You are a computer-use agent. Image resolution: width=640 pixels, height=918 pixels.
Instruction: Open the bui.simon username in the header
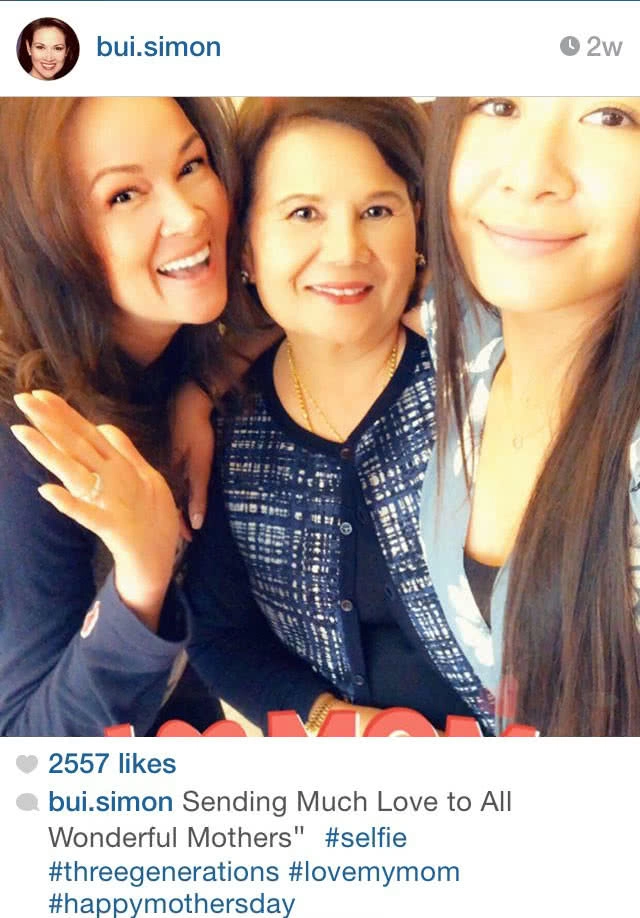coord(158,47)
